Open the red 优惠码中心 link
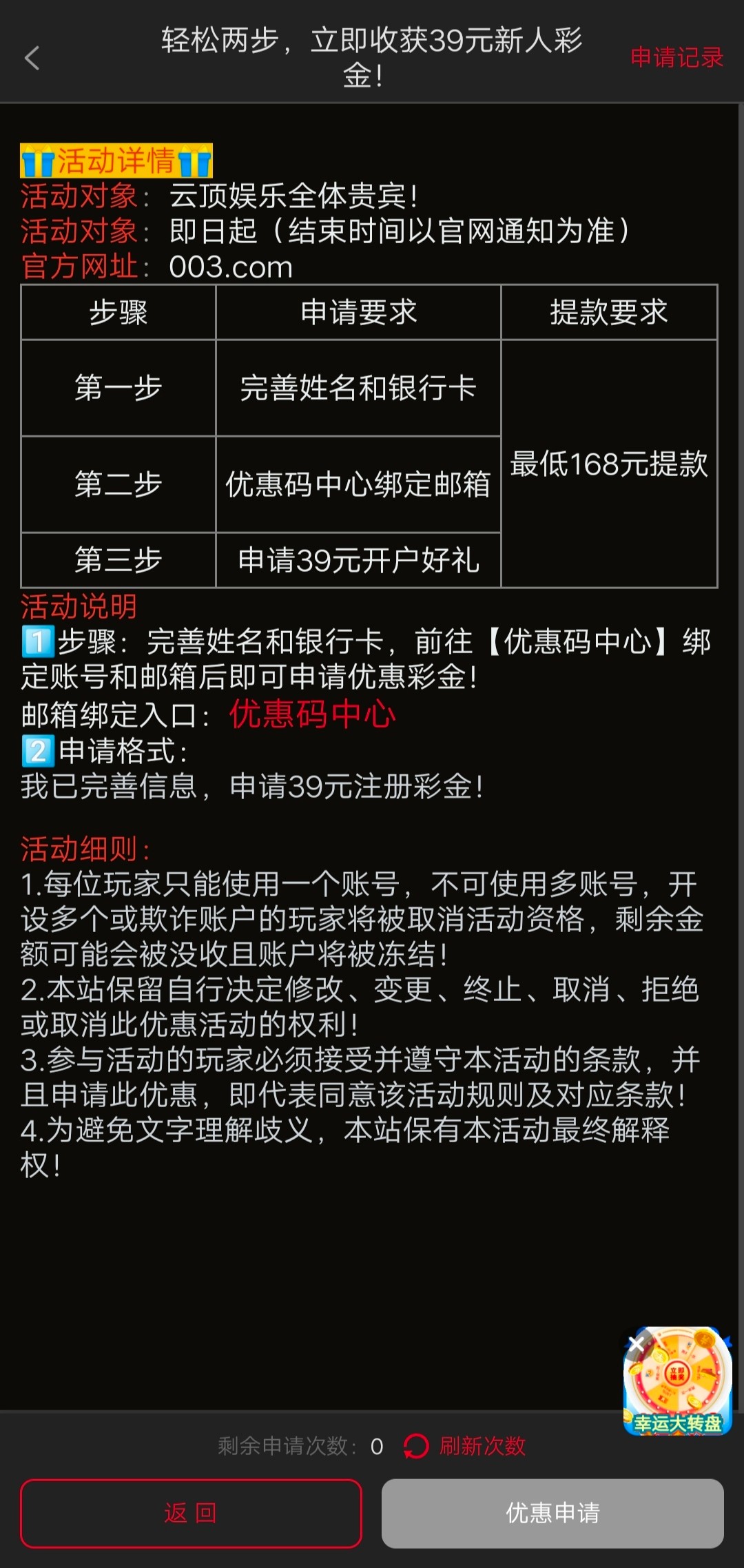This screenshot has height=1568, width=744. coord(312,714)
